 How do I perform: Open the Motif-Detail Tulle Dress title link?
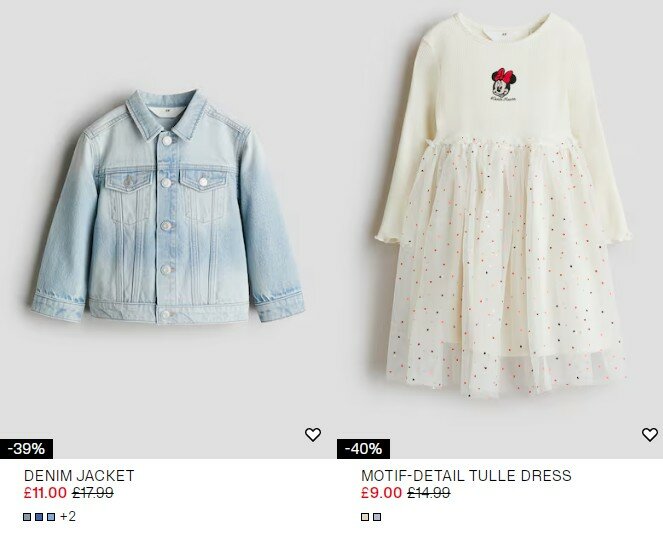(x=466, y=476)
